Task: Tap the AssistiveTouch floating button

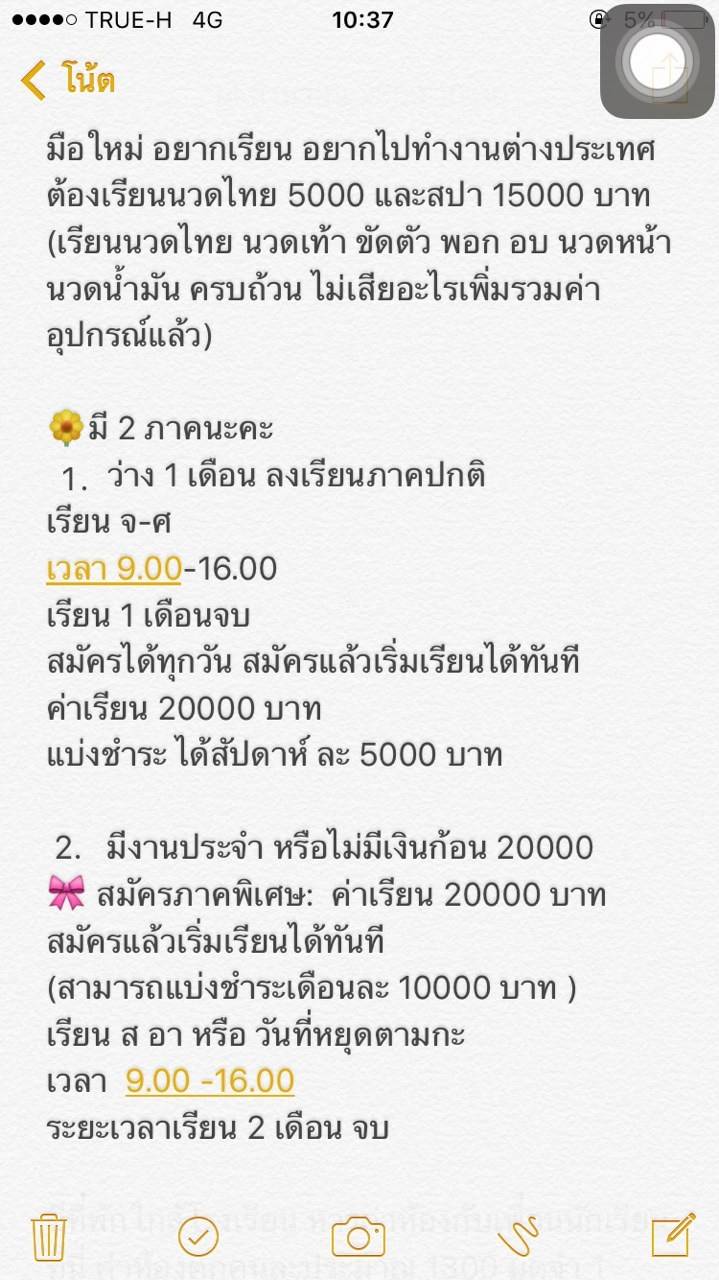Action: click(x=657, y=62)
